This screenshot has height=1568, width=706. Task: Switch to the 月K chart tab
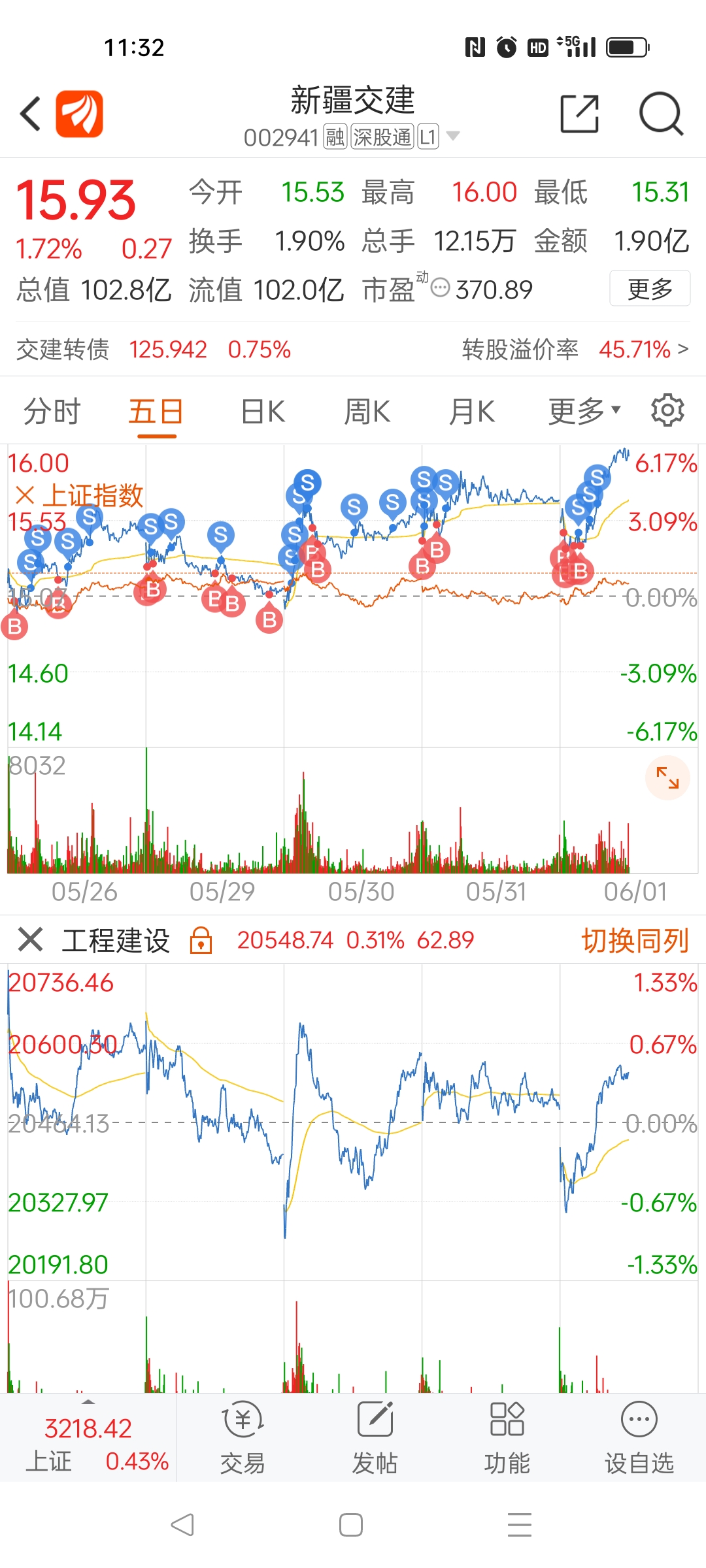tap(472, 412)
